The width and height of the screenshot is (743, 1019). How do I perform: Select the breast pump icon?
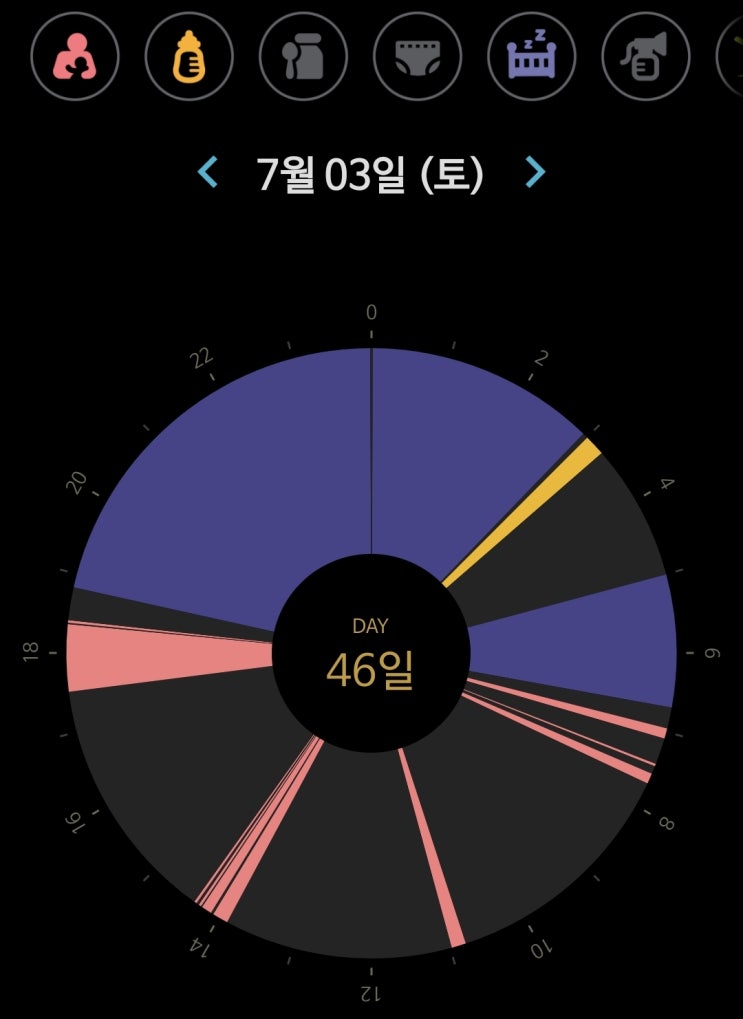[x=645, y=57]
